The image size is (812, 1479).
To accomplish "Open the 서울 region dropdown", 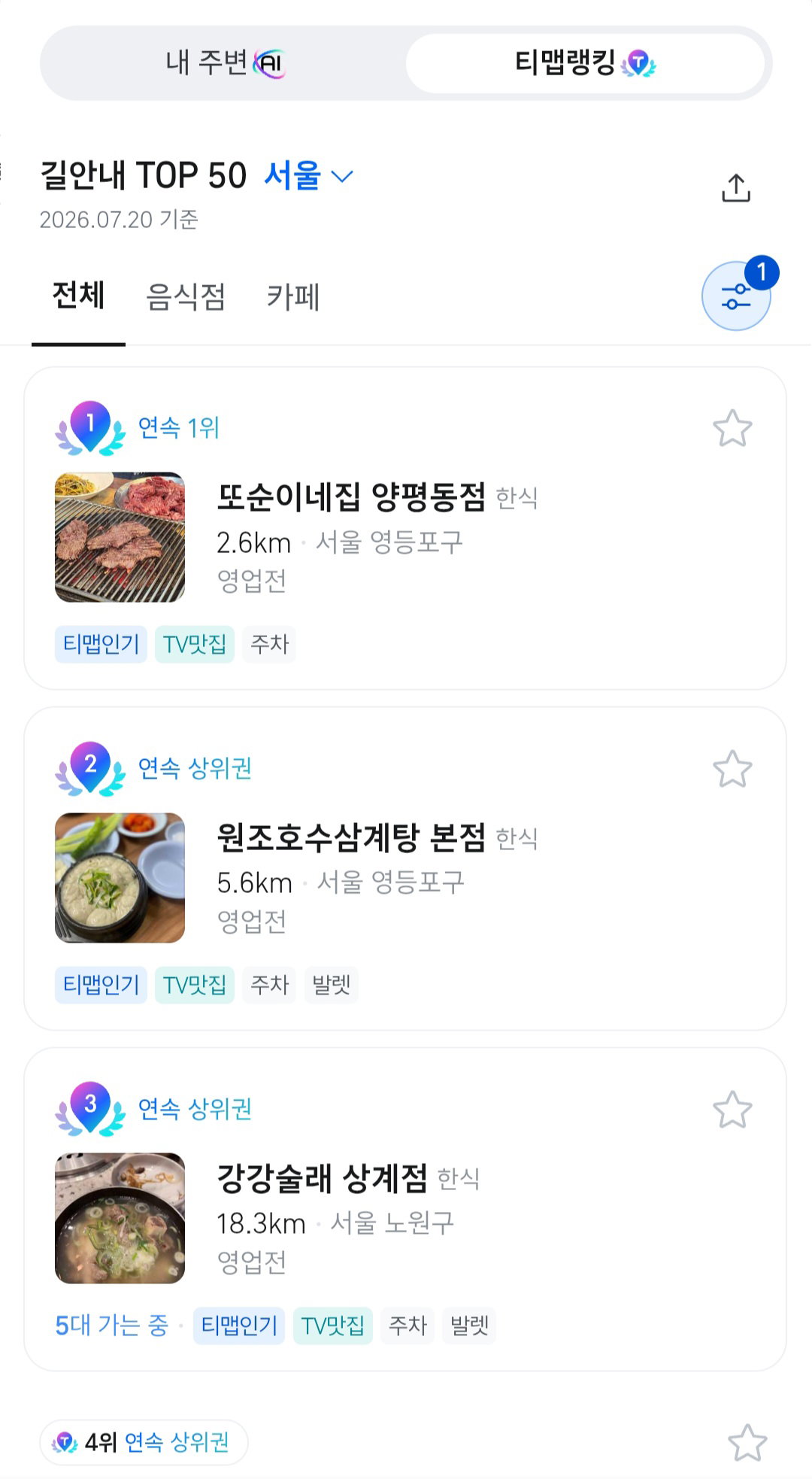I will click(x=308, y=176).
